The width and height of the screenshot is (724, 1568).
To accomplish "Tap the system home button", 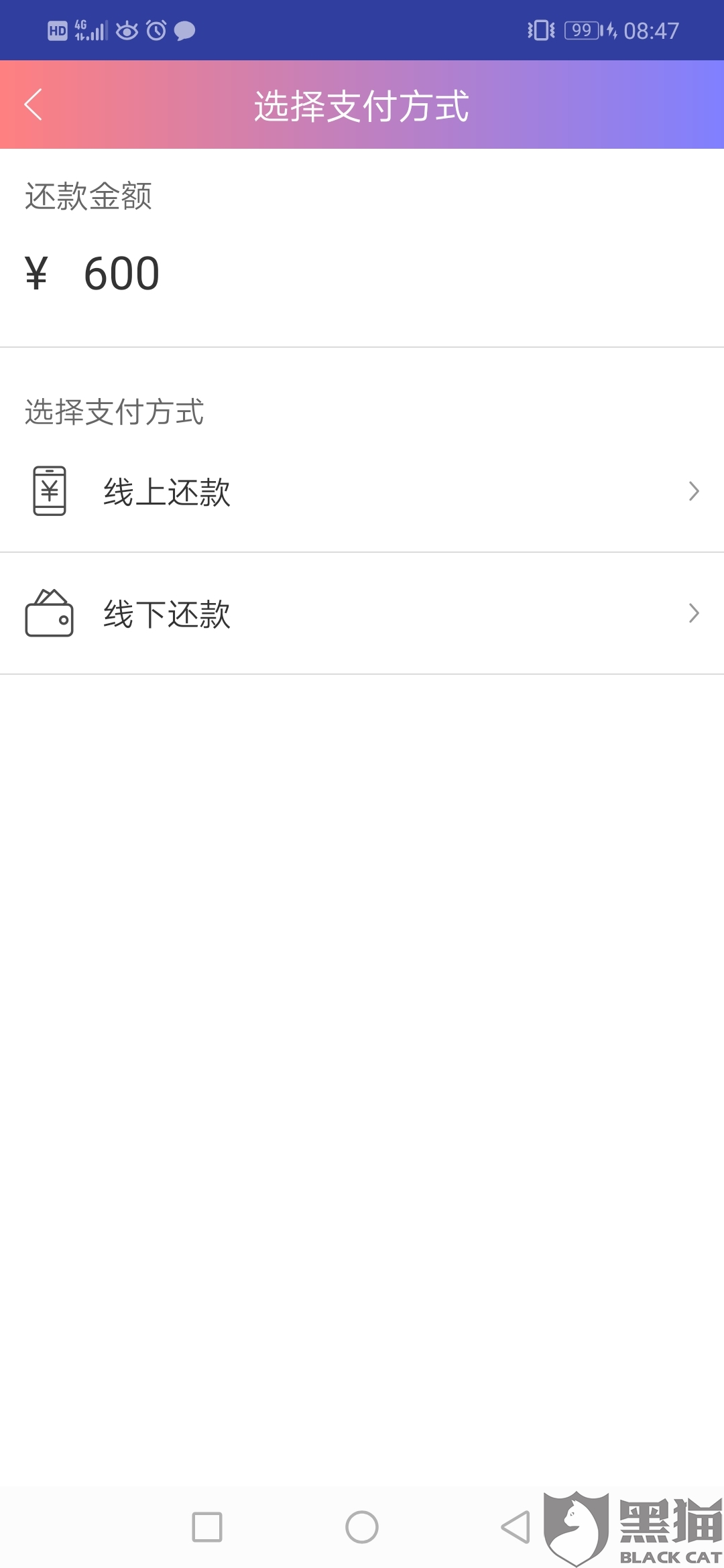I will coord(362,1527).
